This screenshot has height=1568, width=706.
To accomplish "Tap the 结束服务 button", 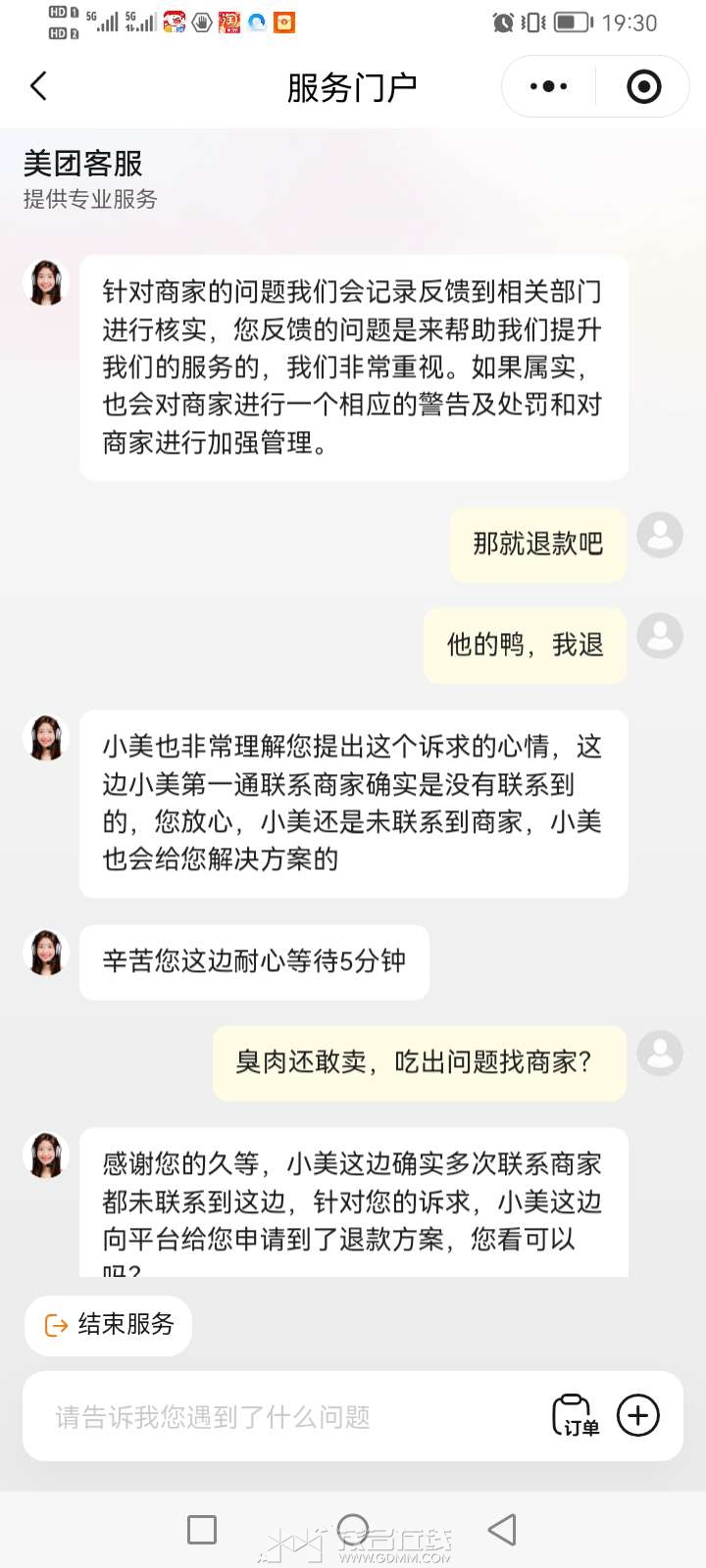I will coord(109,1325).
